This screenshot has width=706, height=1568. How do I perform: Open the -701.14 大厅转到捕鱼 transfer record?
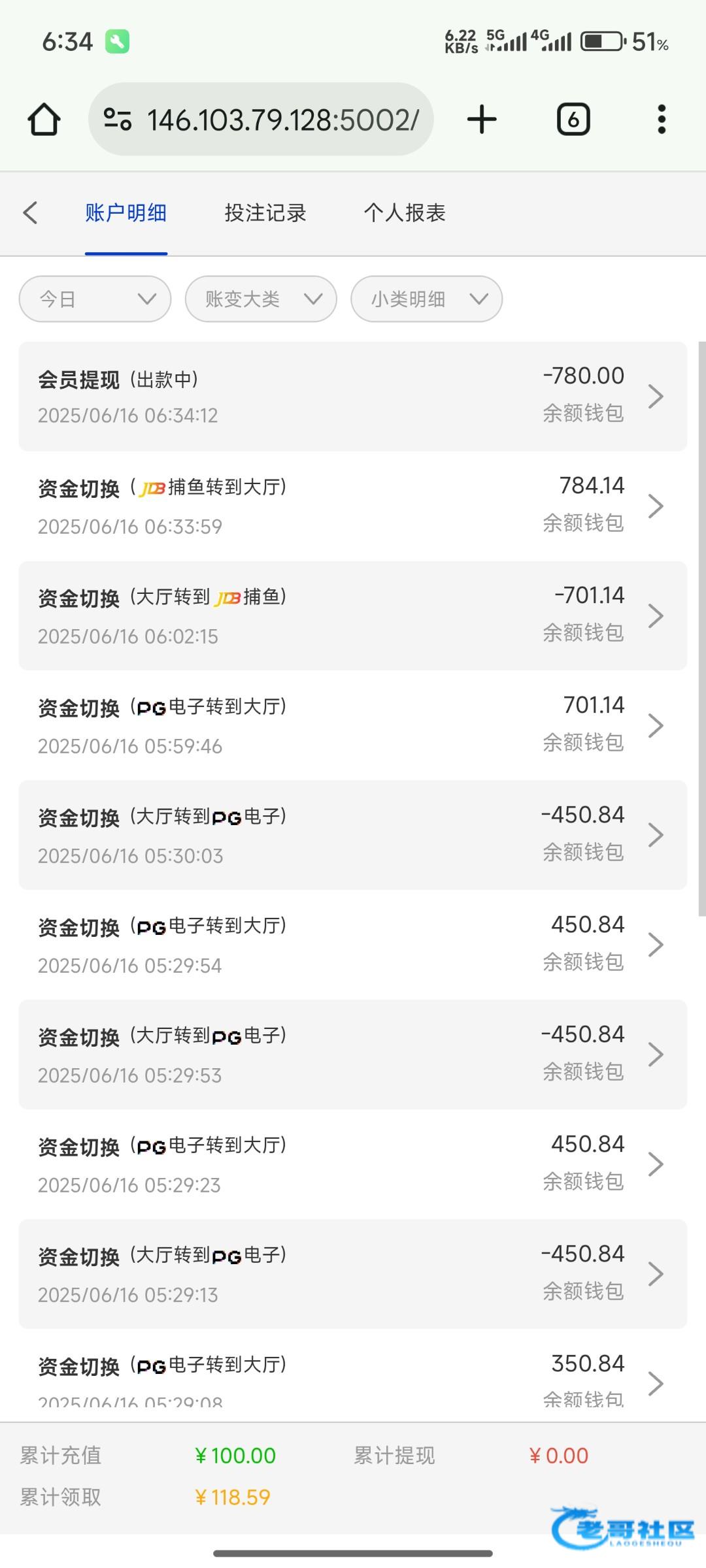tap(353, 615)
